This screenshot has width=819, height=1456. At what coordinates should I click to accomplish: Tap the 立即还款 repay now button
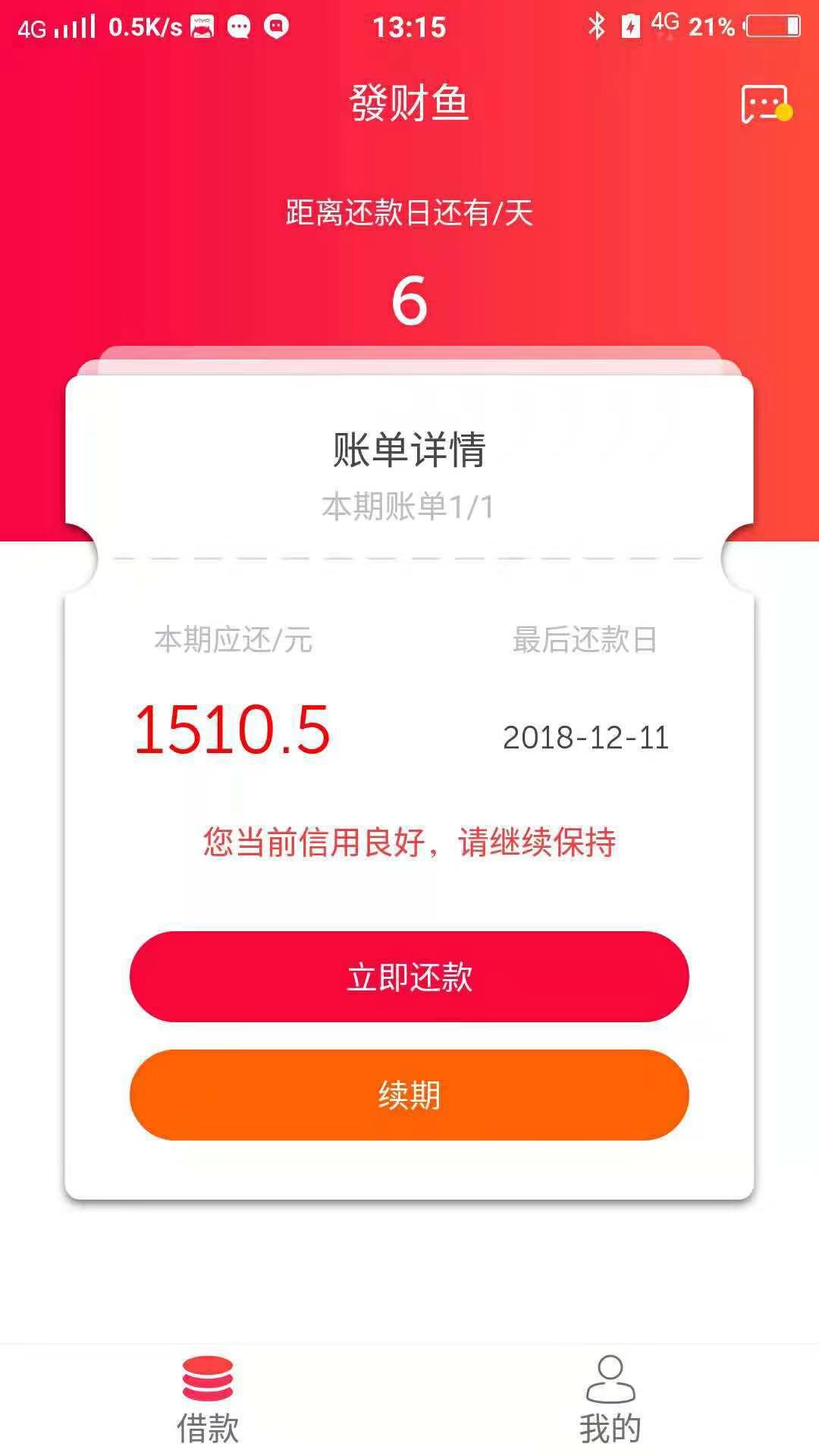coord(409,977)
